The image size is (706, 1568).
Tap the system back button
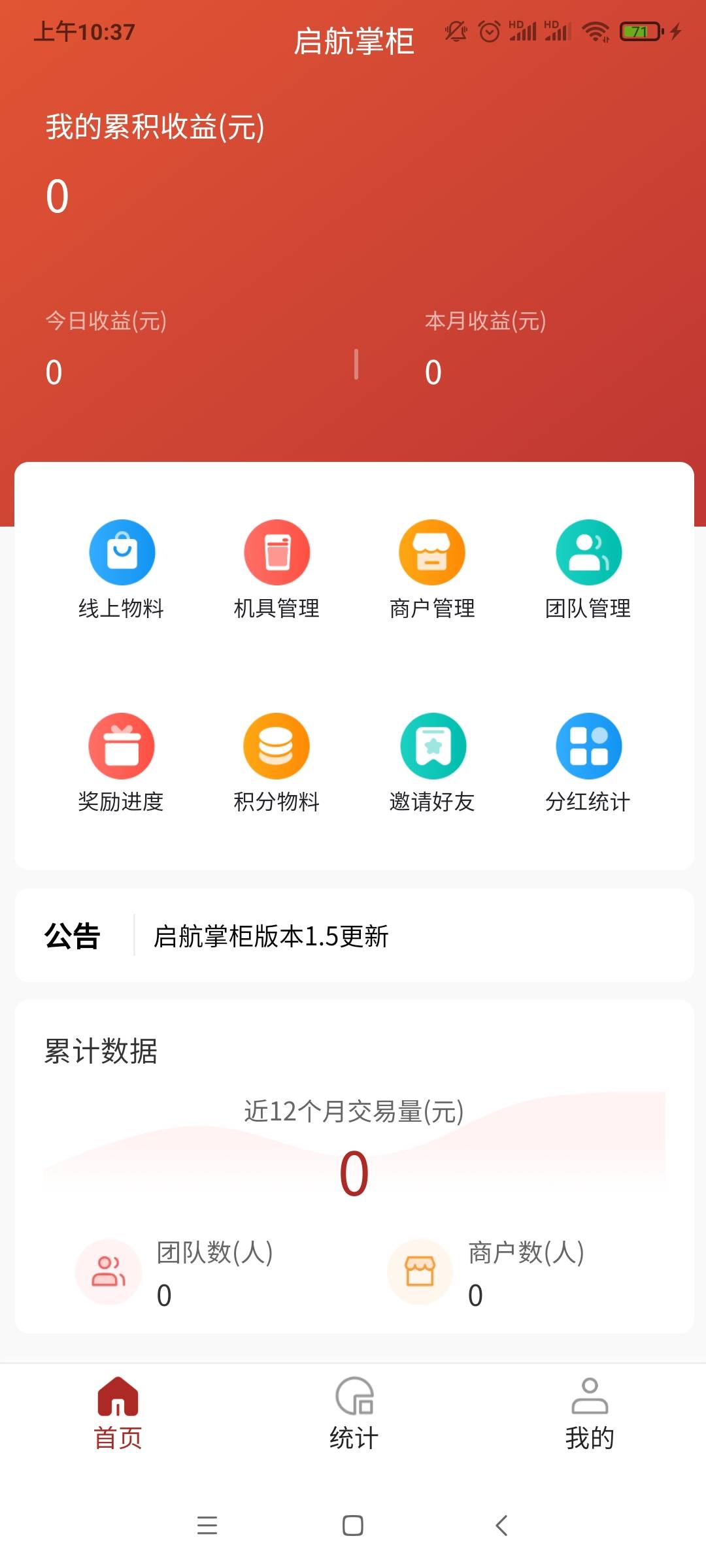(x=501, y=1526)
